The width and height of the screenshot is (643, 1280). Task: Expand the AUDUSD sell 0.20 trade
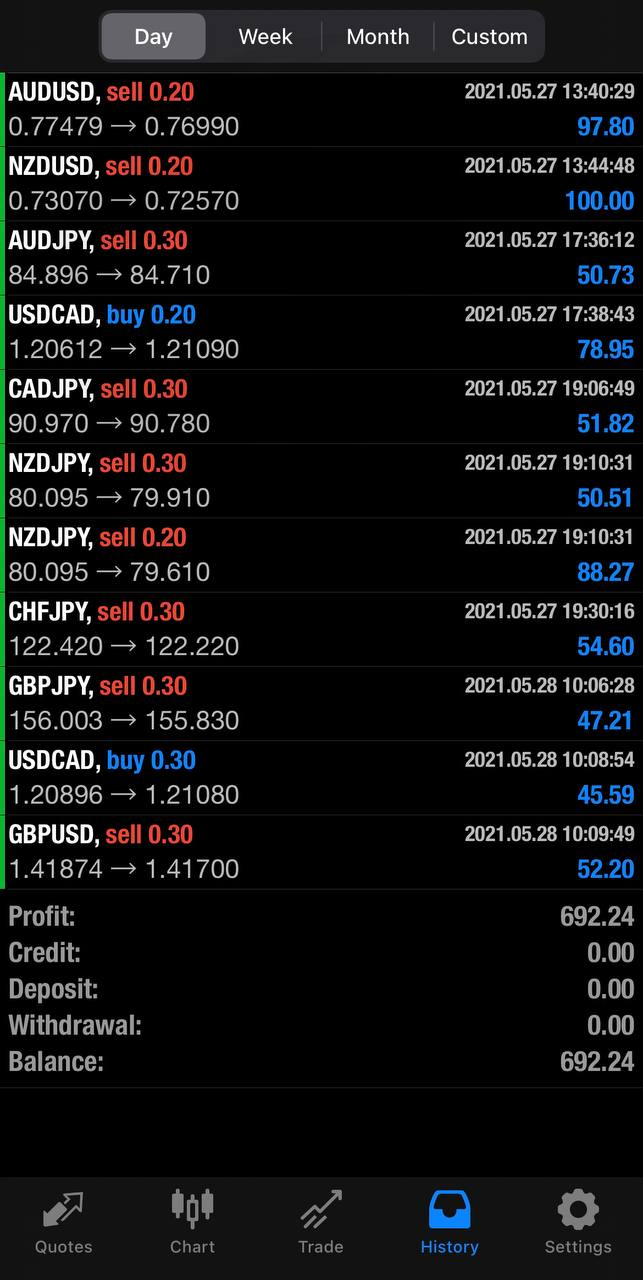pyautogui.click(x=321, y=110)
